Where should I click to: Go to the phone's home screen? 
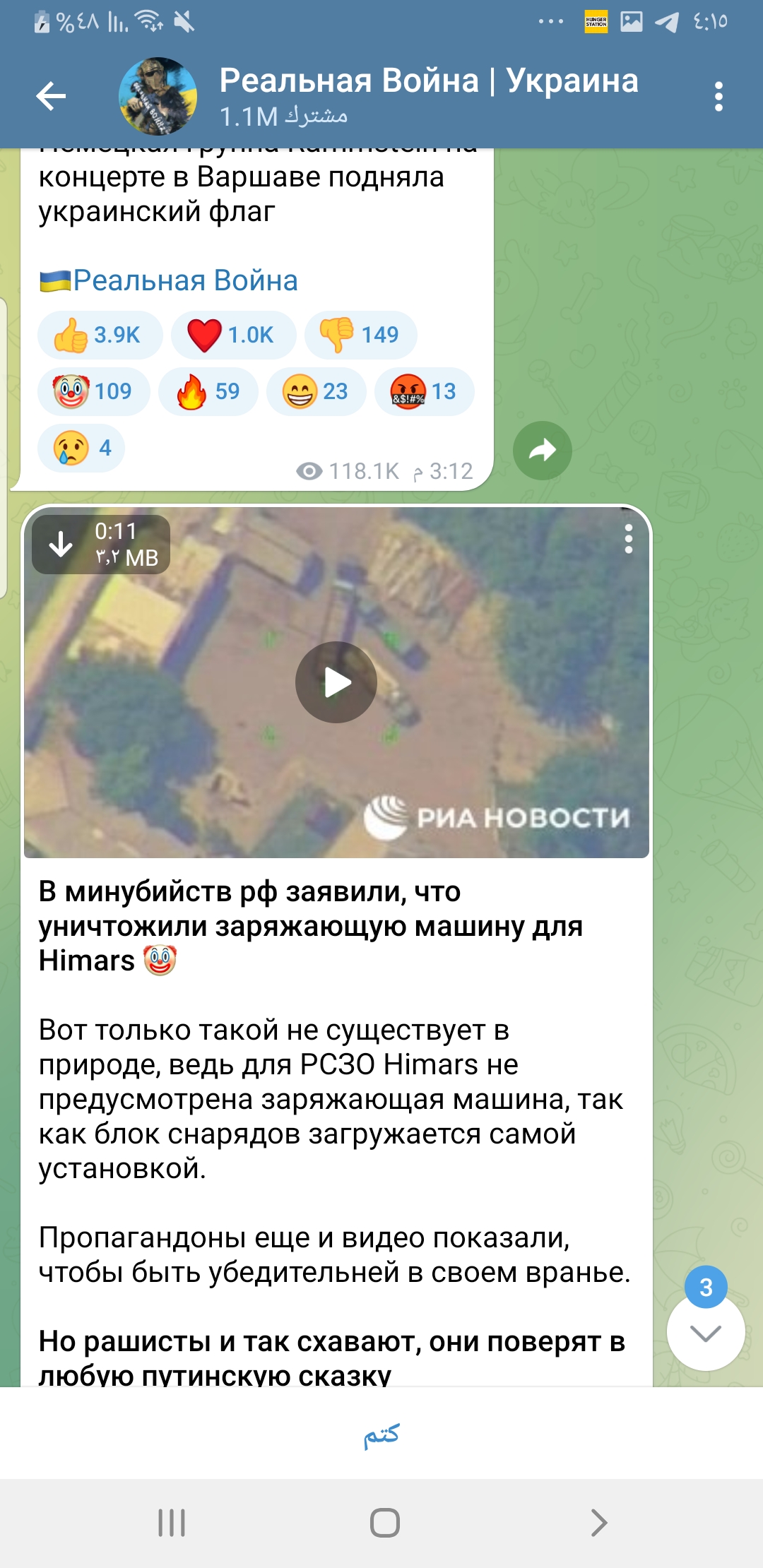click(x=384, y=1523)
